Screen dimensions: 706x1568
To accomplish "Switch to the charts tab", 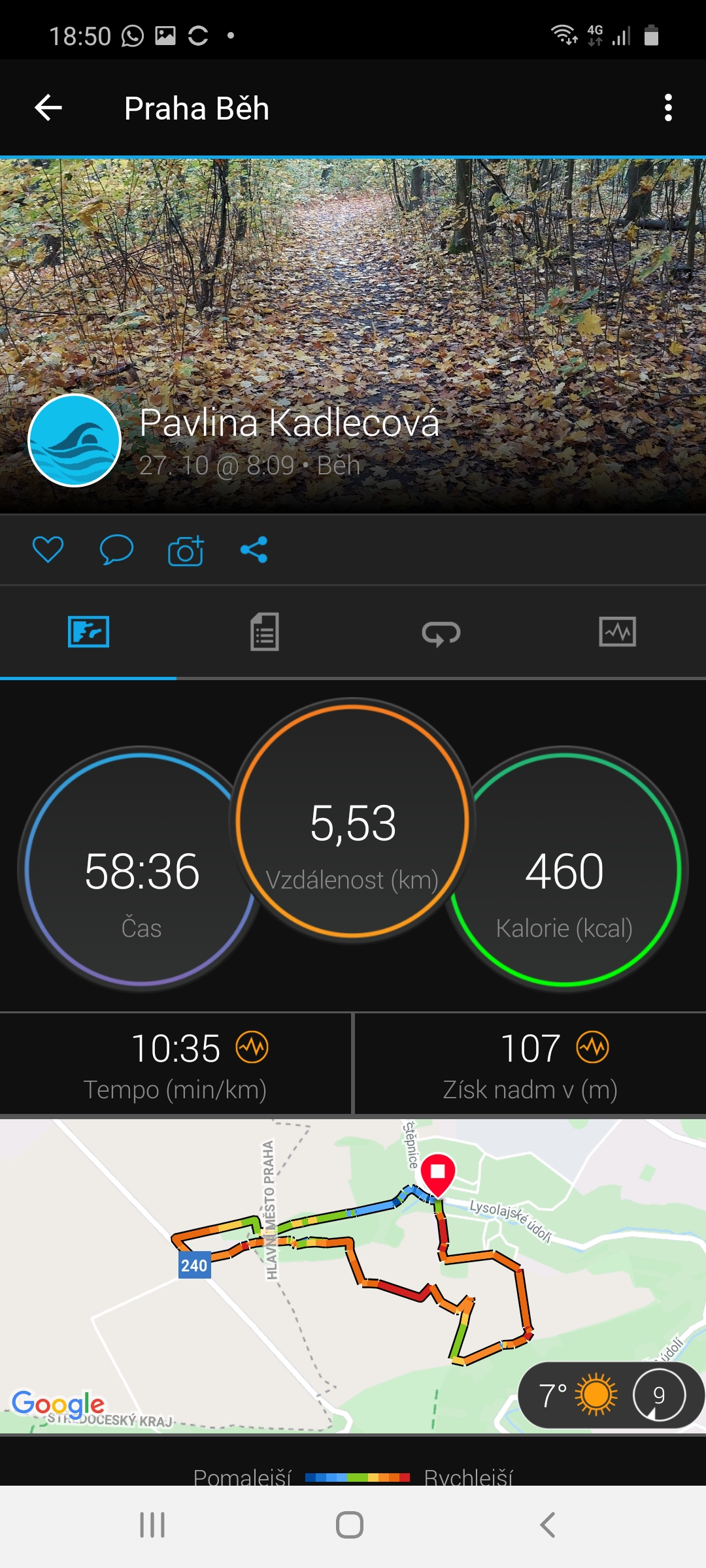I will click(618, 632).
